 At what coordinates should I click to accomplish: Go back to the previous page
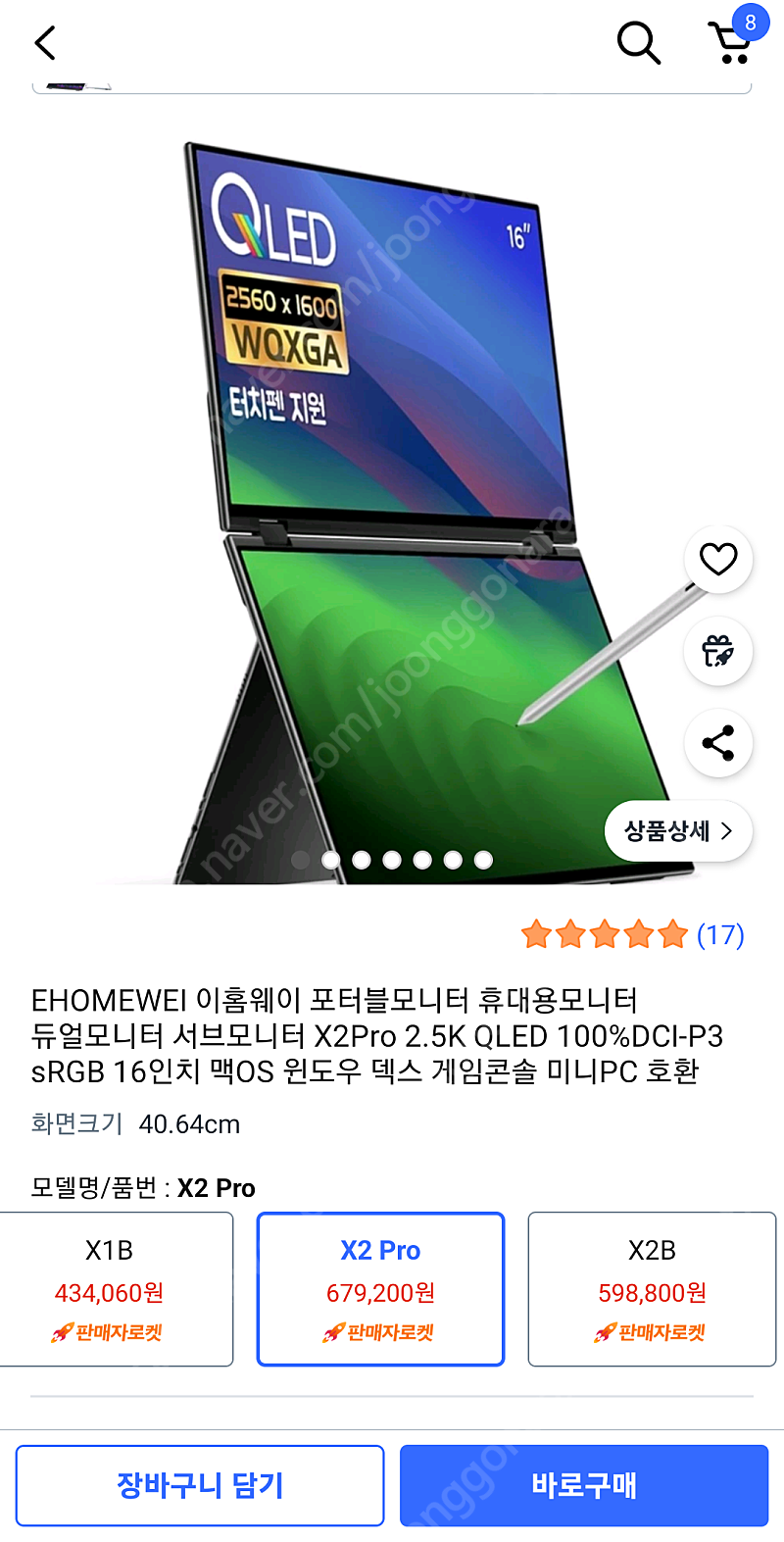click(x=45, y=42)
